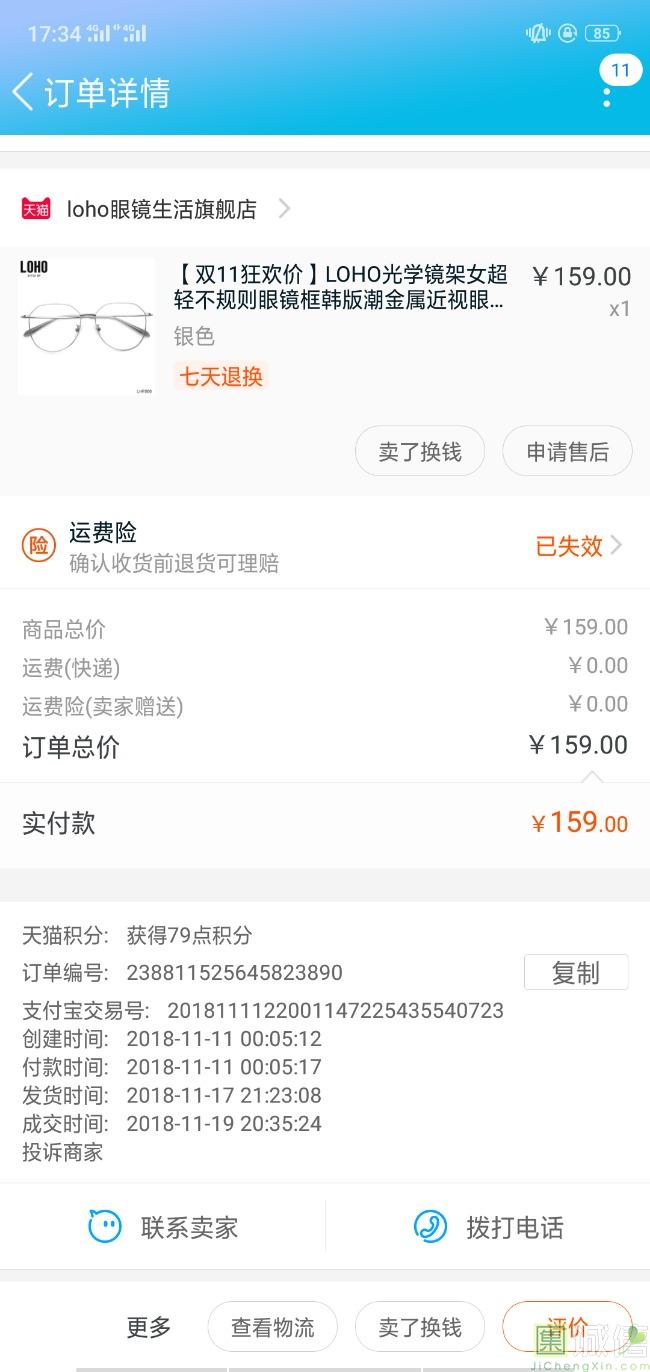650x1372 pixels.
Task: Open the overflow menu with badge
Action: [607, 95]
